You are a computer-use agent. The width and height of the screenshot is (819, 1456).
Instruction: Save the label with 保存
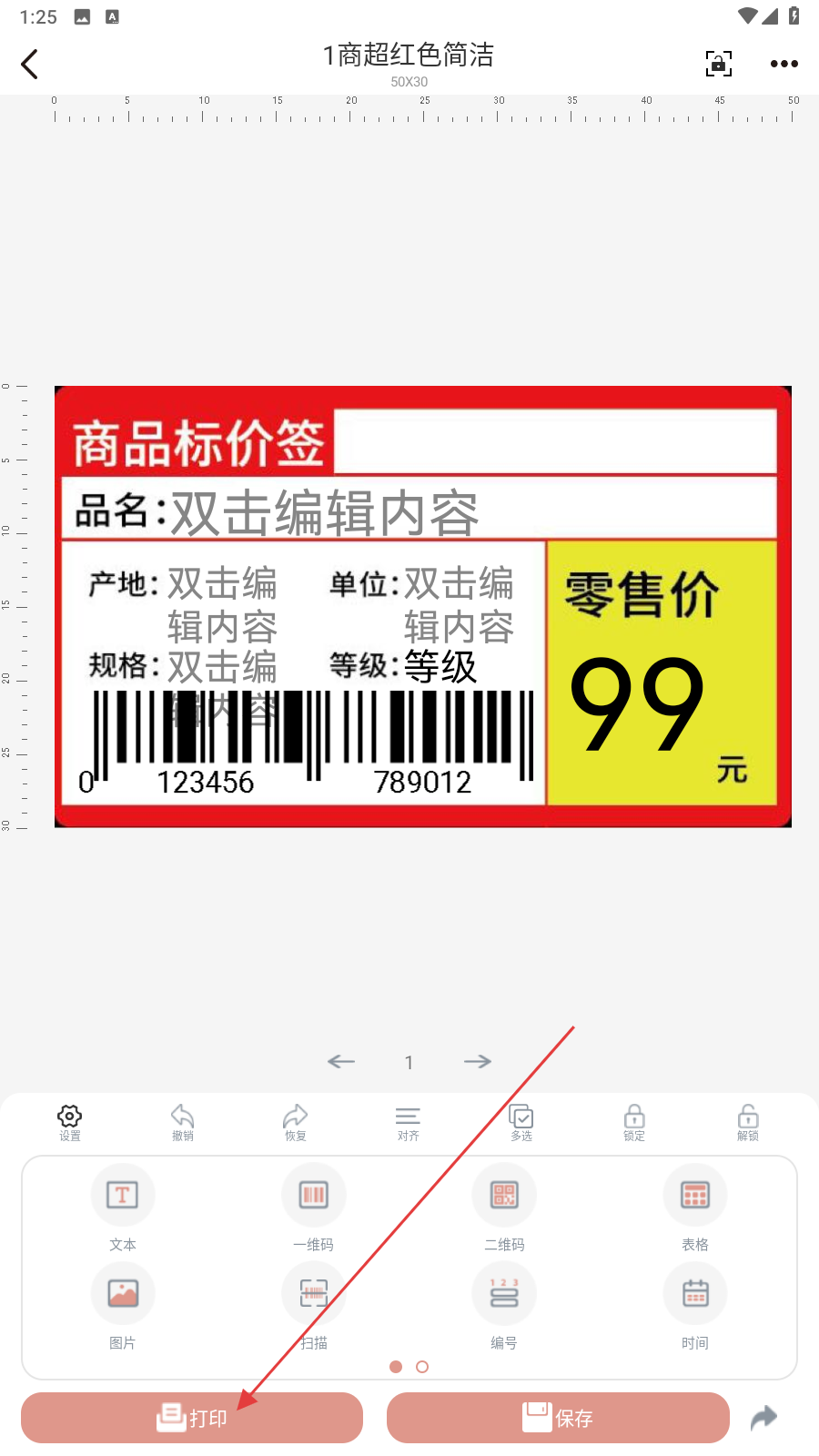coord(558,1418)
